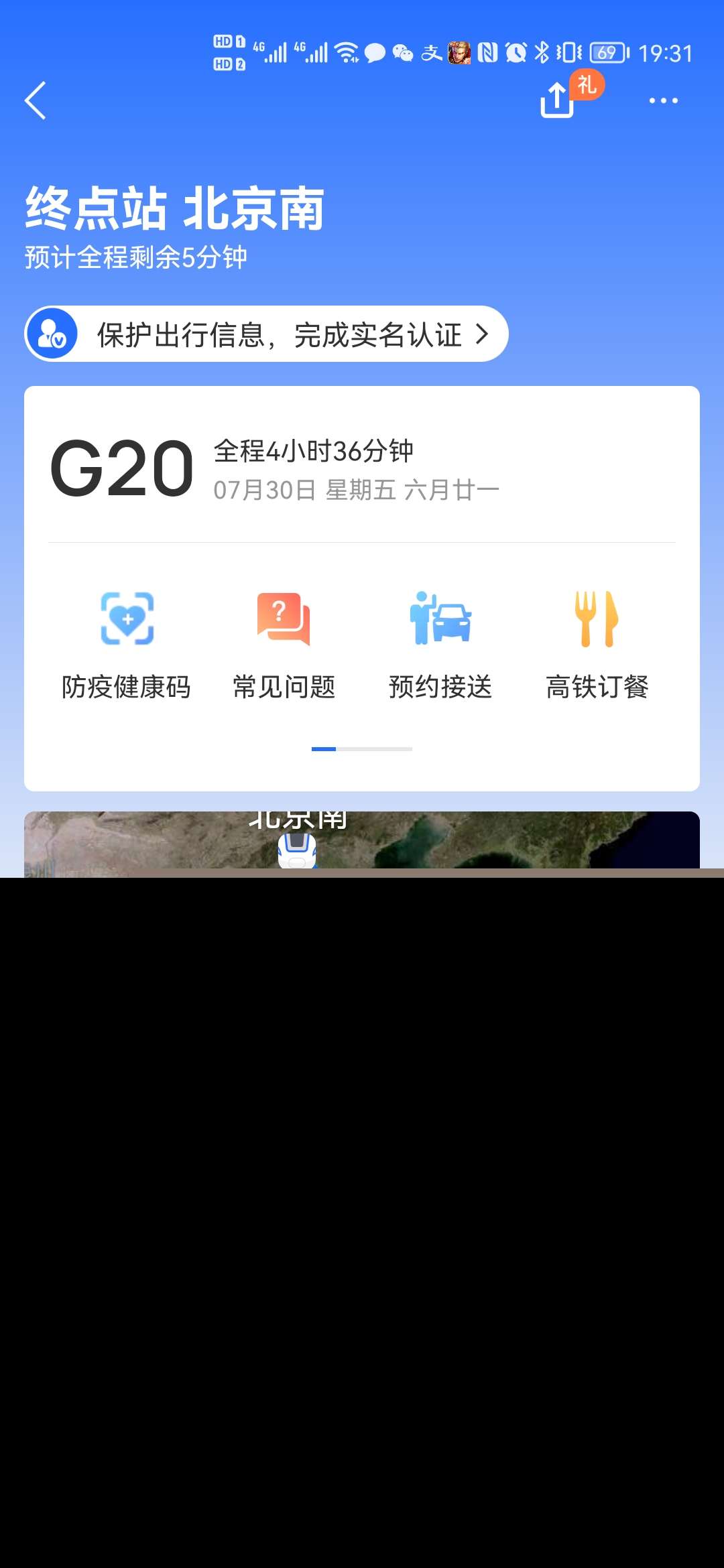
Task: Share this G20 trip page
Action: [x=557, y=100]
